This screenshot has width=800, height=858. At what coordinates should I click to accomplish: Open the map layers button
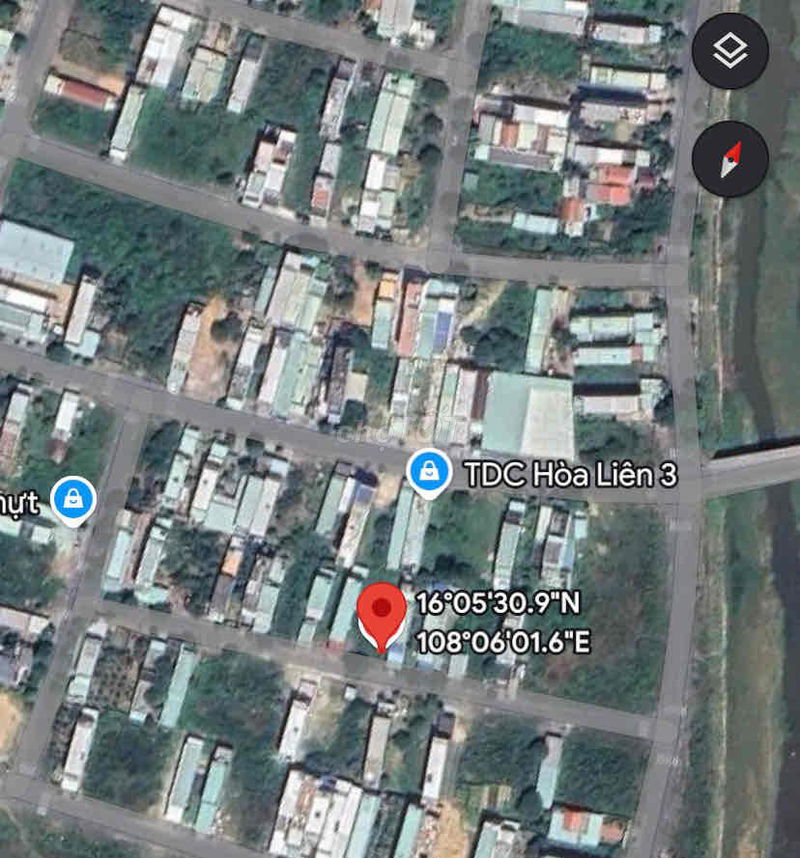pos(730,52)
